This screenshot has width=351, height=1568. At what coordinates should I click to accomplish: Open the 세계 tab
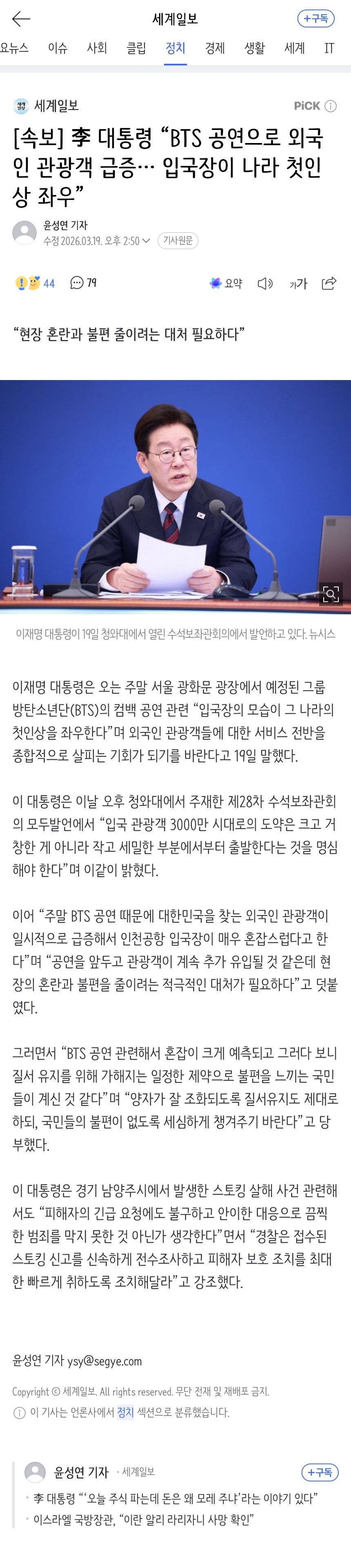click(294, 48)
